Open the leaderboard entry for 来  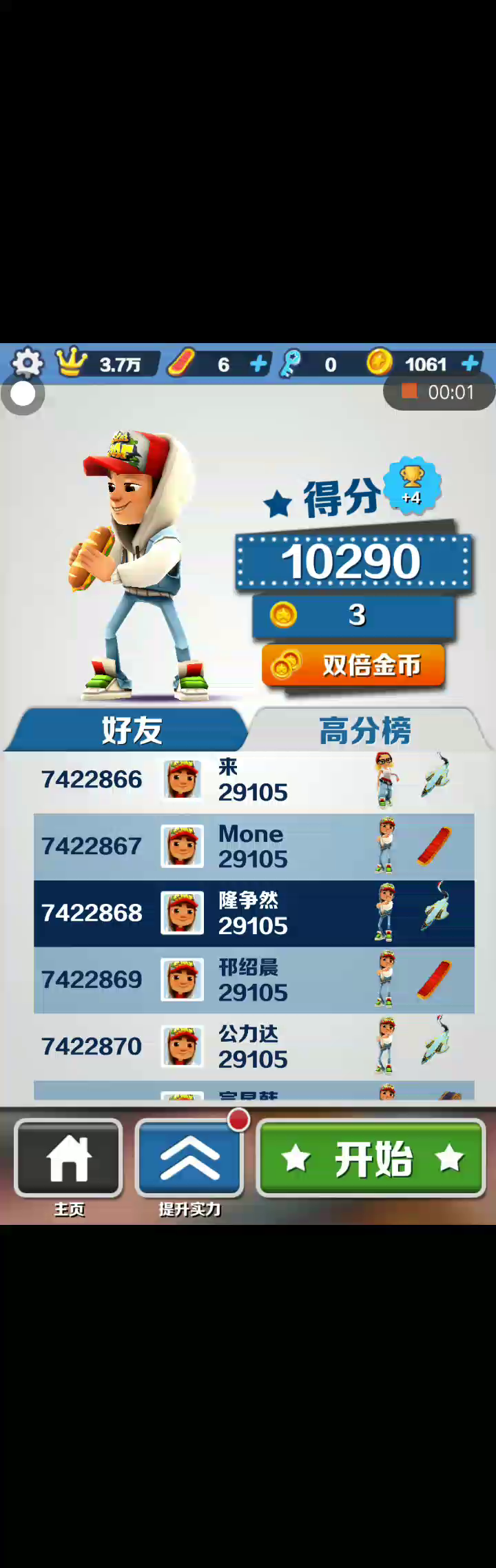pyautogui.click(x=254, y=780)
